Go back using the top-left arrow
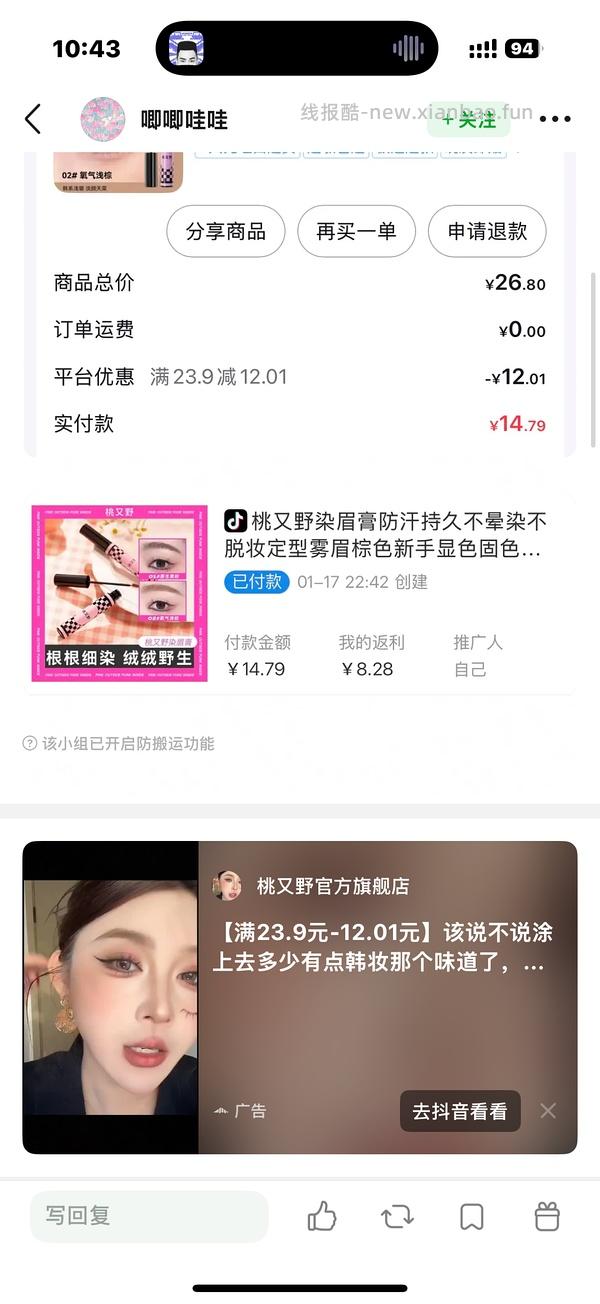The image size is (600, 1304). 33,120
